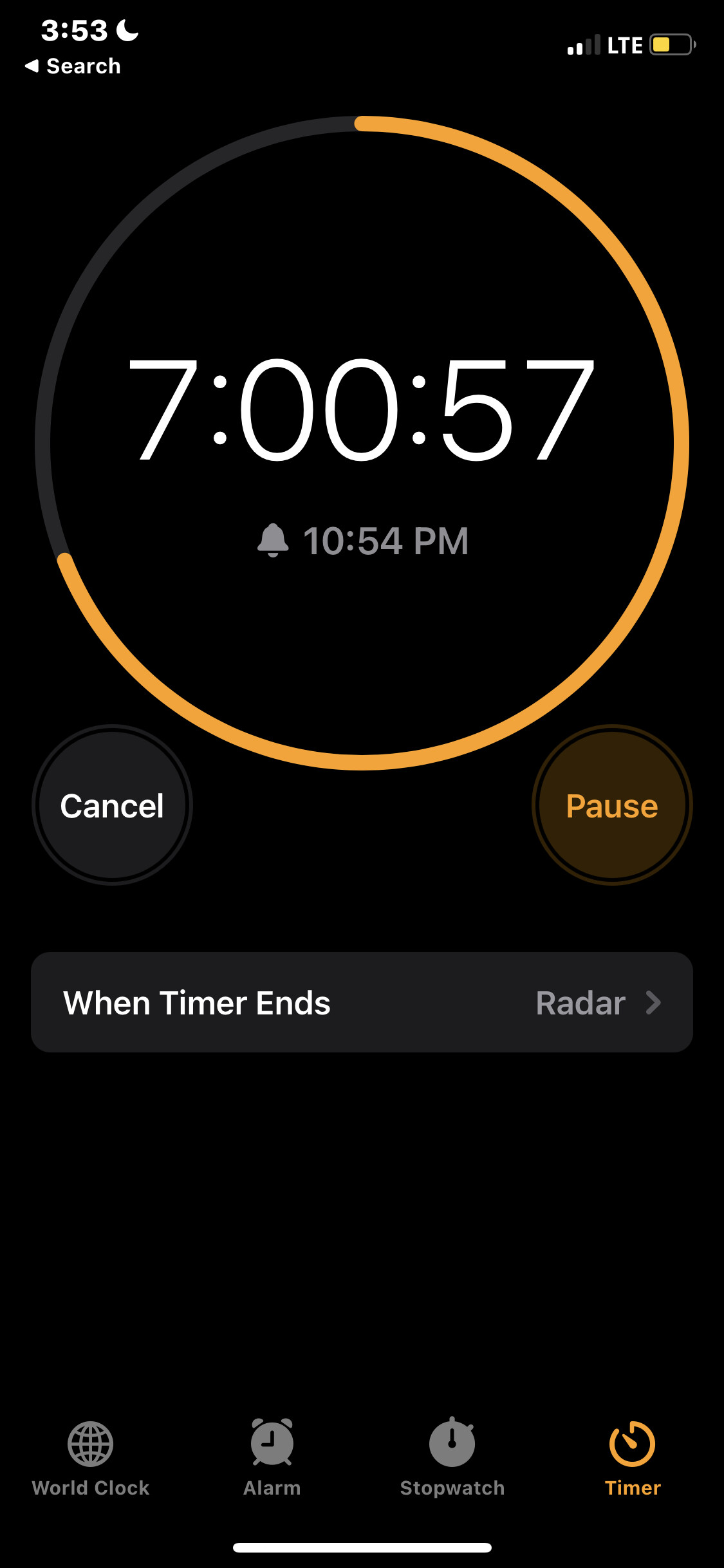
Task: Switch to the World Clock tab
Action: coord(91,1459)
